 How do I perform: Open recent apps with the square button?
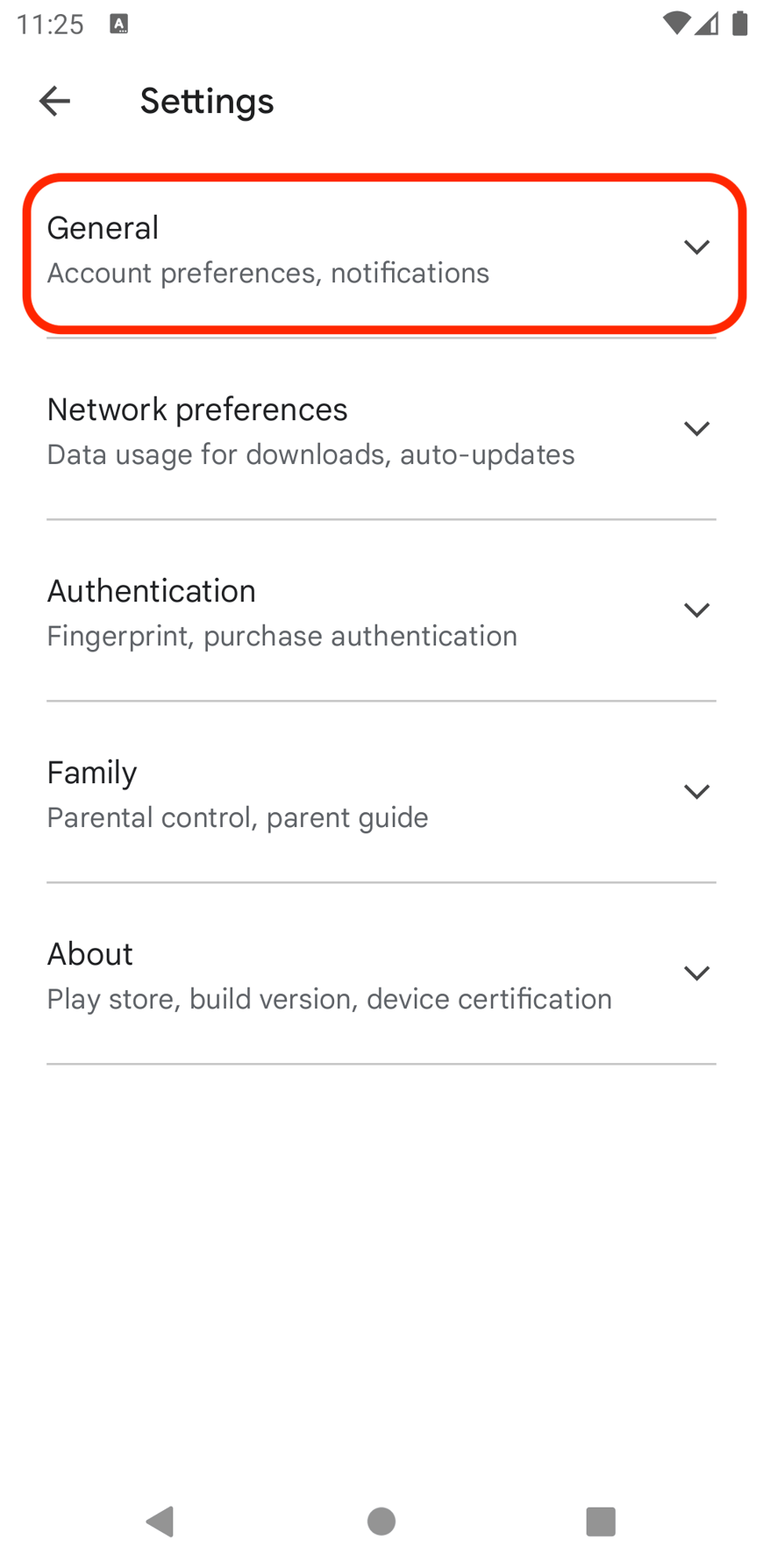[x=602, y=1522]
